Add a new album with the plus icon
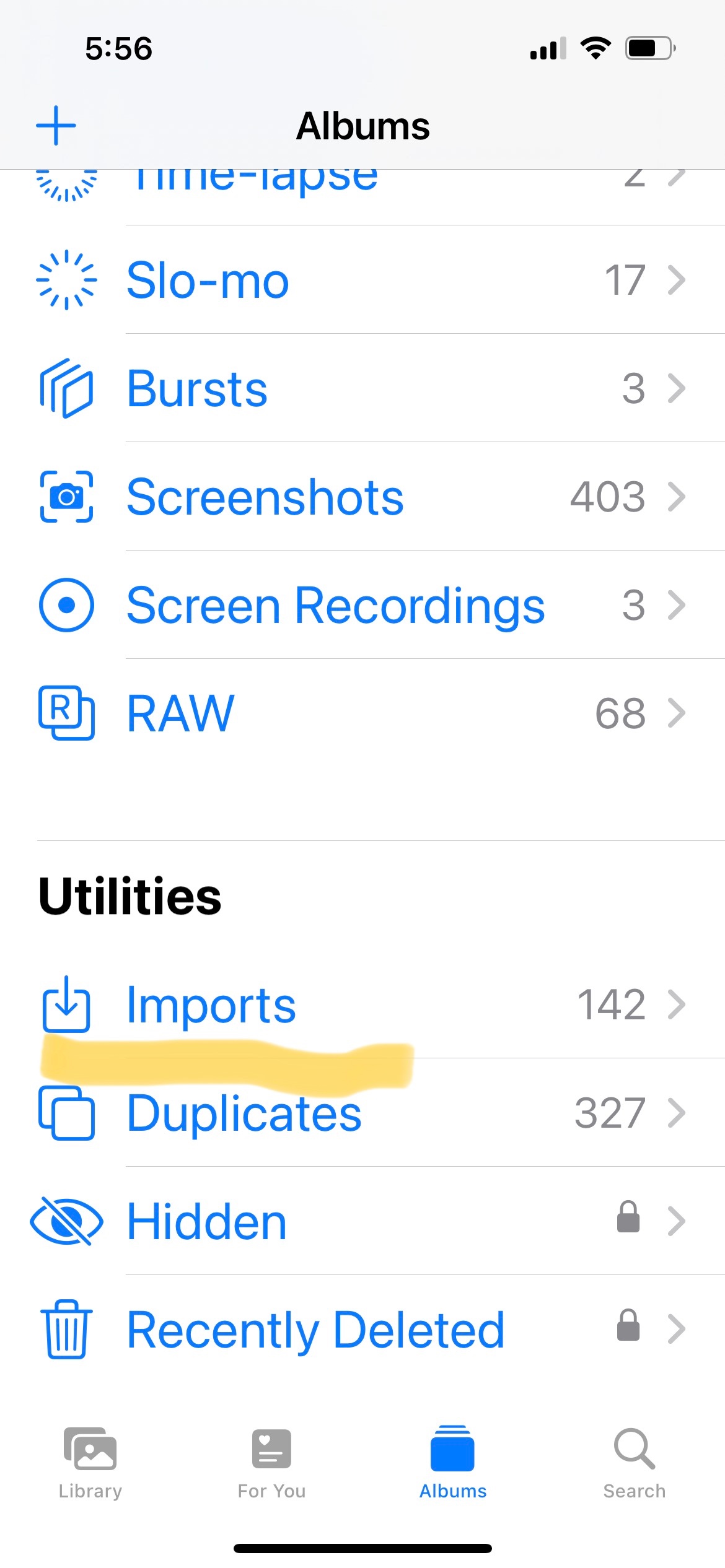This screenshot has width=725, height=1568. coord(56,125)
